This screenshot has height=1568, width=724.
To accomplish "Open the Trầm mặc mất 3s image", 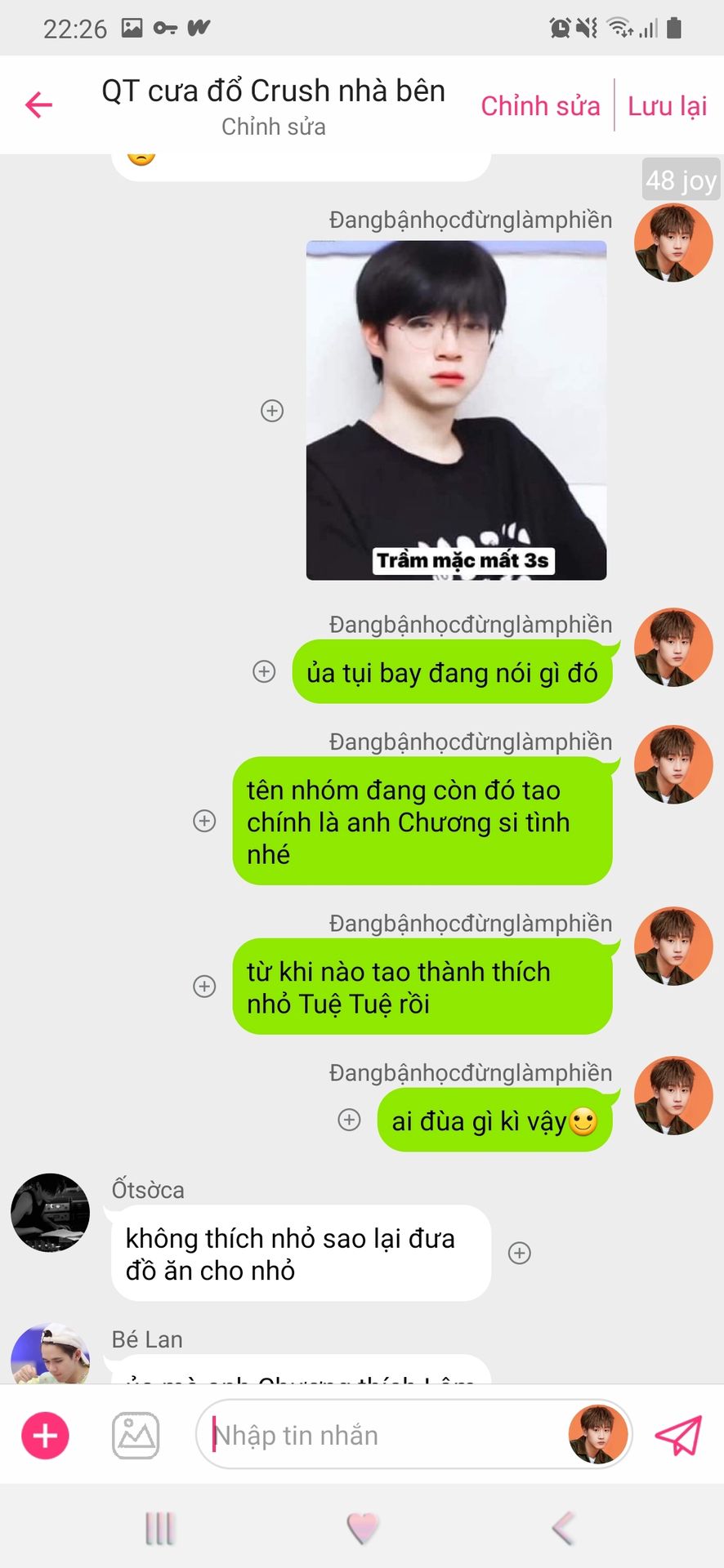I will click(x=456, y=410).
